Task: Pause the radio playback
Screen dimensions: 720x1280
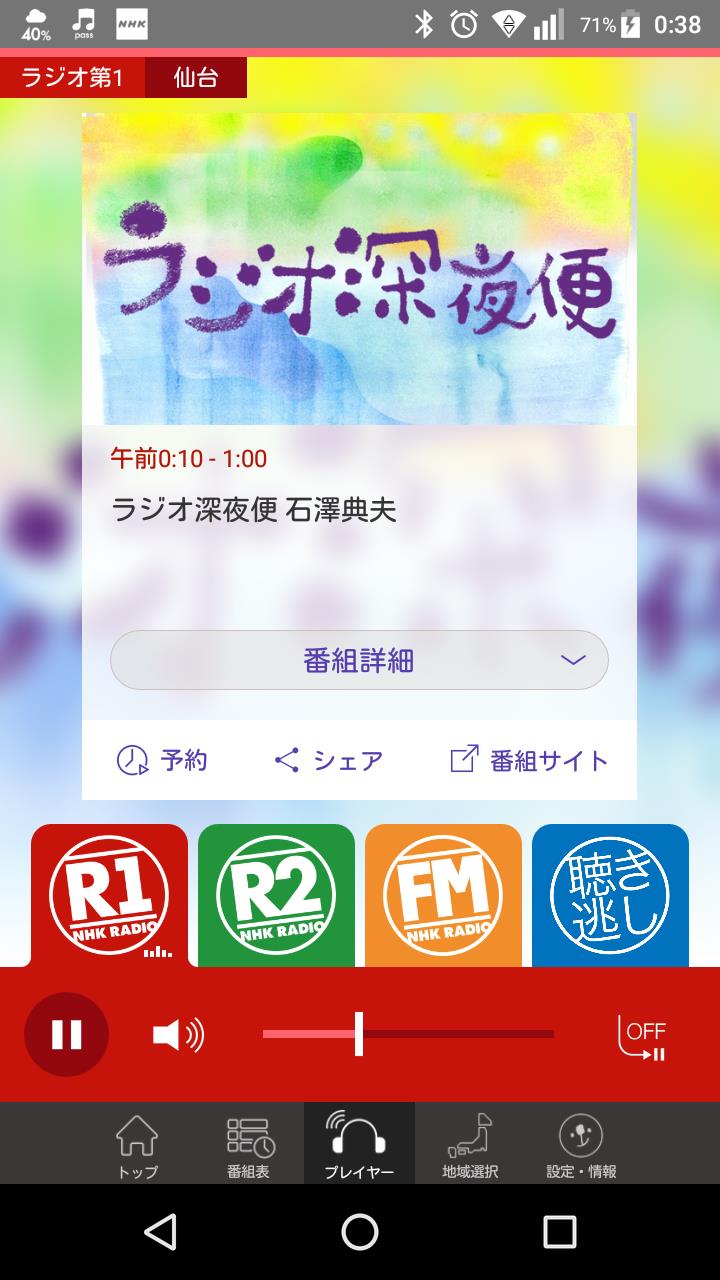Action: (x=66, y=1034)
